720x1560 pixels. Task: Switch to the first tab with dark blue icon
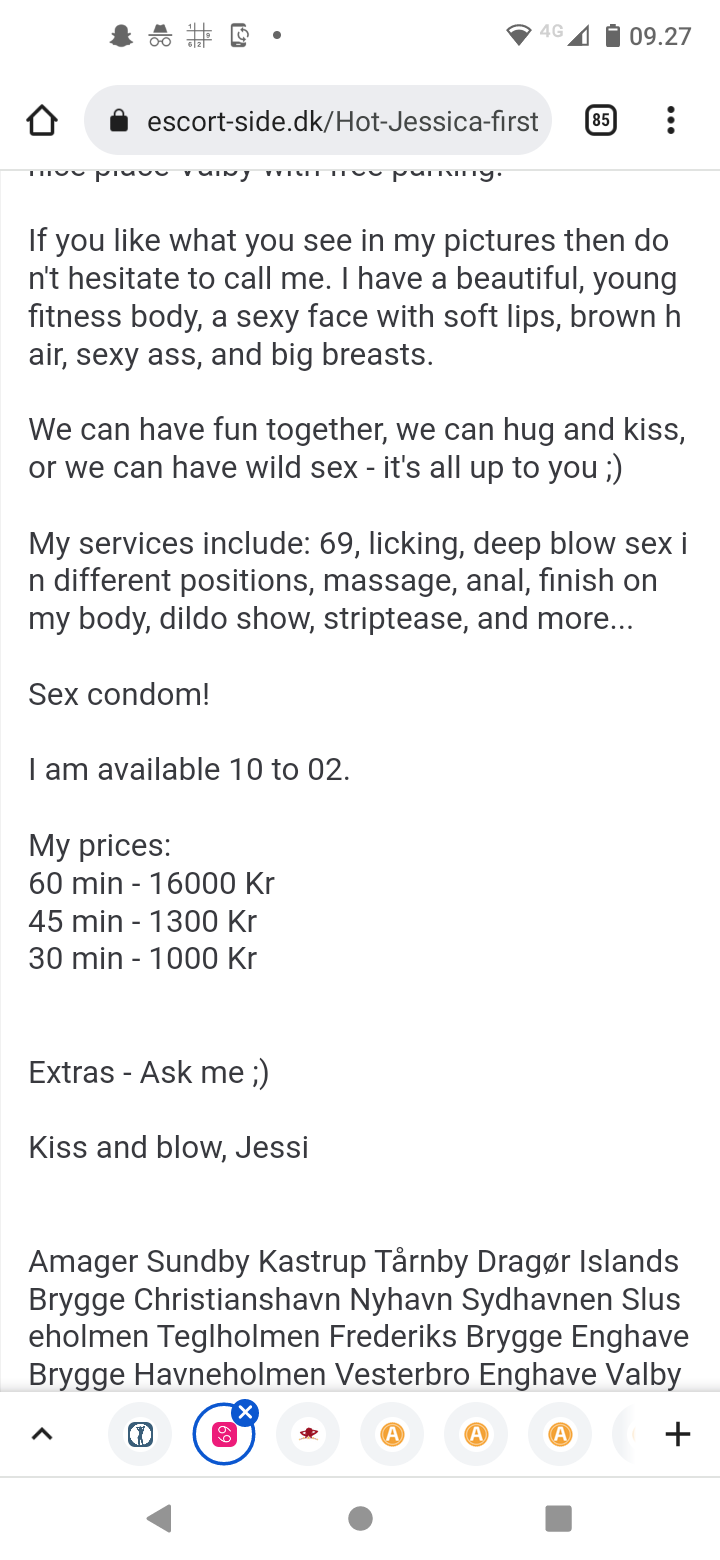pos(140,1434)
